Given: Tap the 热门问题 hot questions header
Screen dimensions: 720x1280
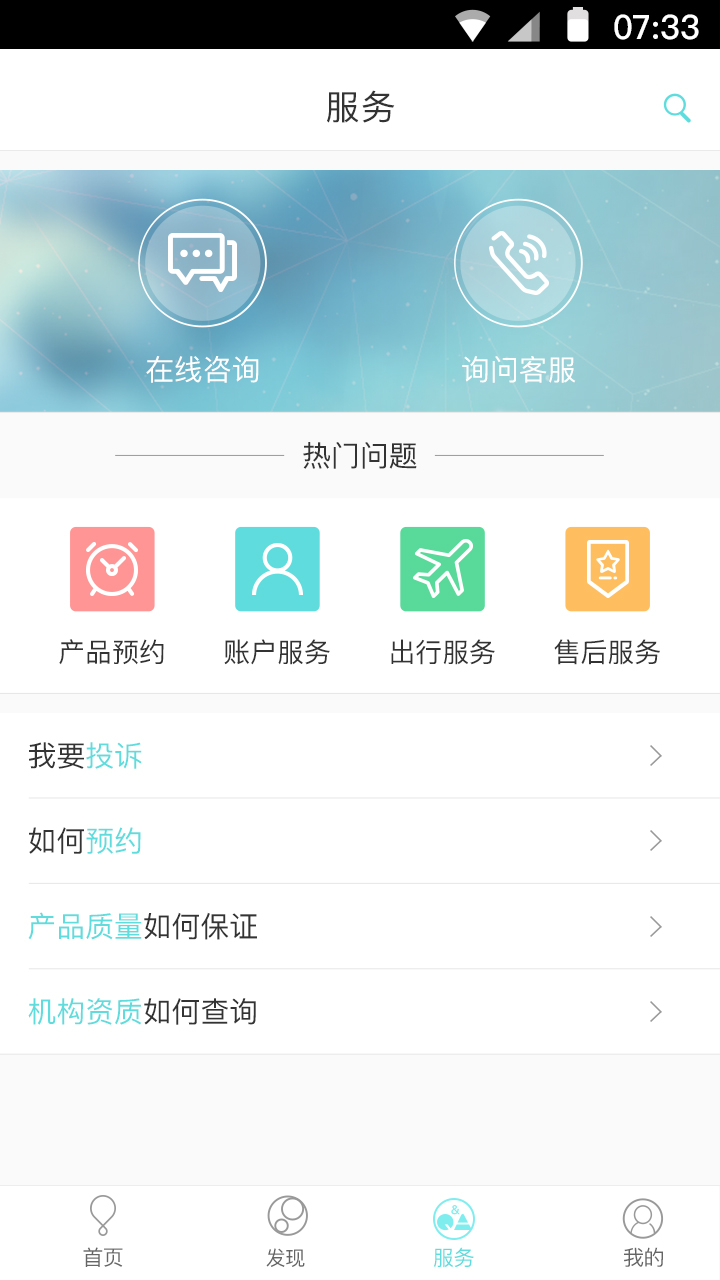Looking at the screenshot, I should coord(358,455).
